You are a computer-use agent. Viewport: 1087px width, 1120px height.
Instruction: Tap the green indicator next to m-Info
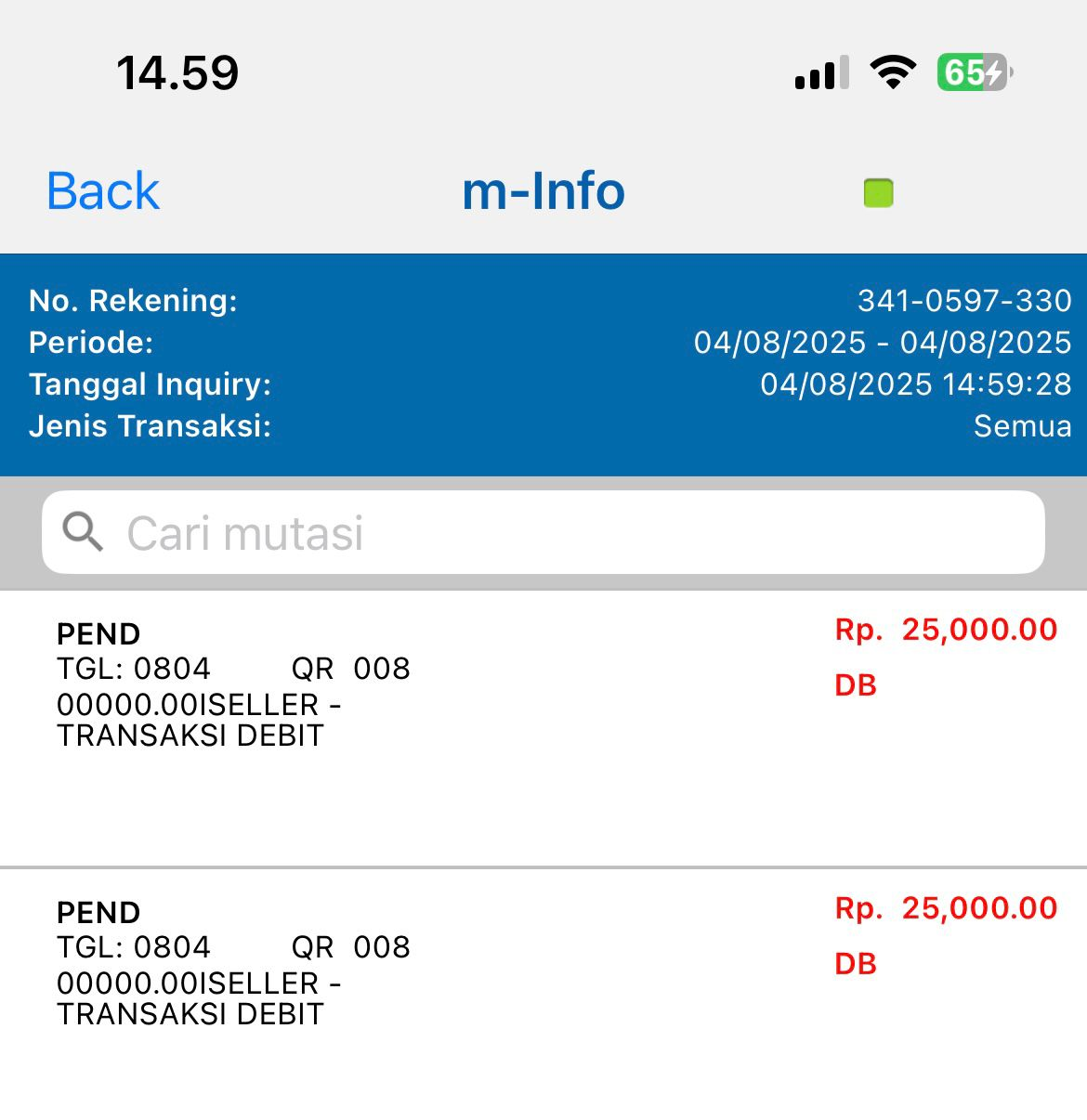coord(878,193)
